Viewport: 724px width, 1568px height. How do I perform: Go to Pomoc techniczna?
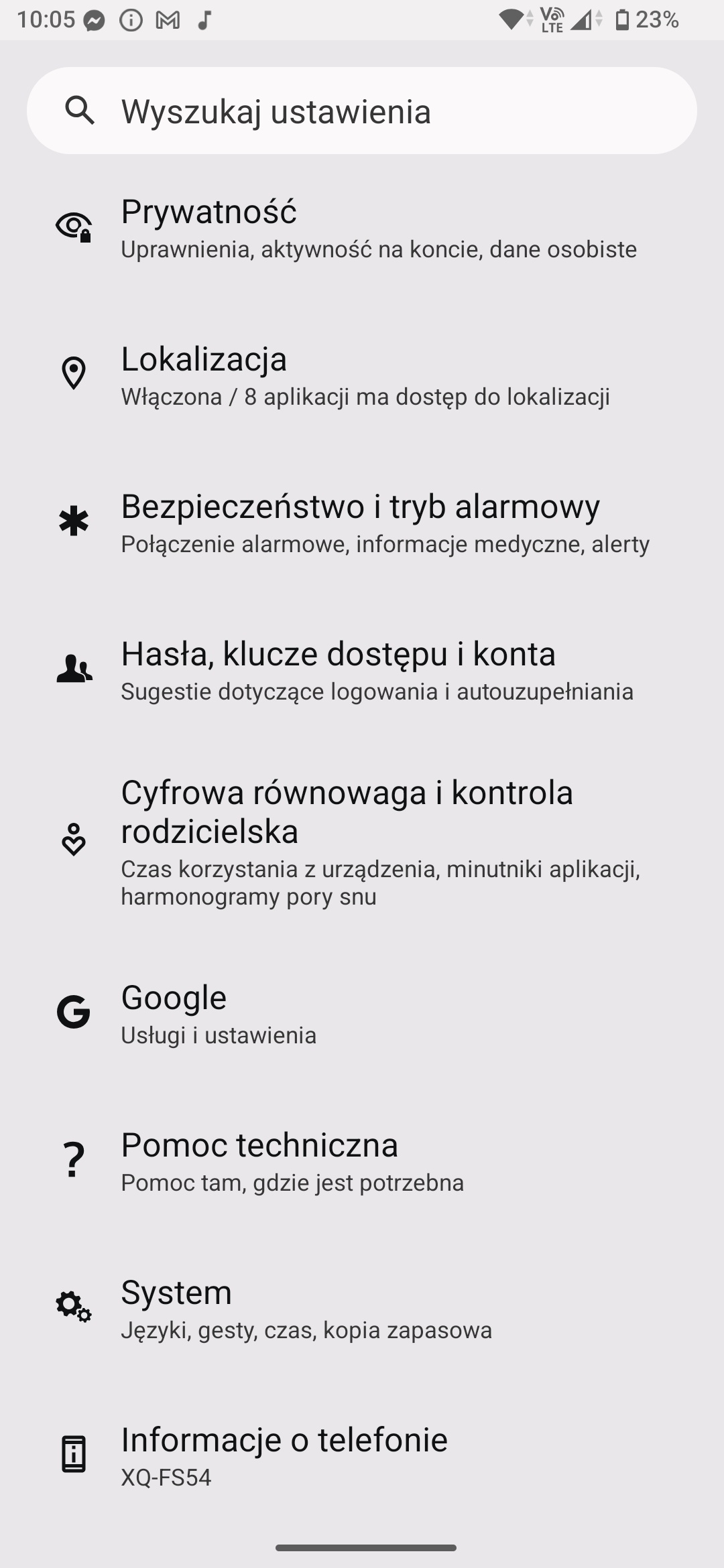pyautogui.click(x=362, y=1161)
